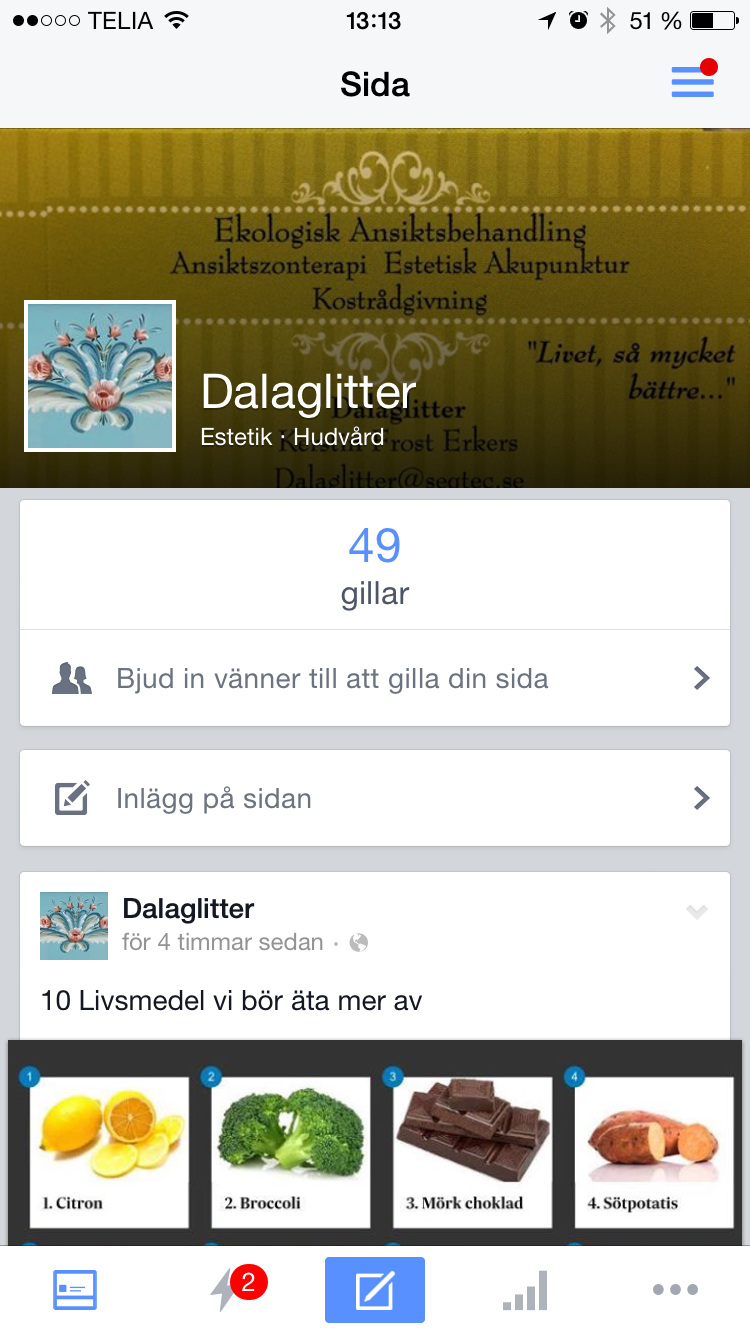Viewport: 750px width, 1334px height.
Task: Open the more options tab
Action: pyautogui.click(x=675, y=1290)
